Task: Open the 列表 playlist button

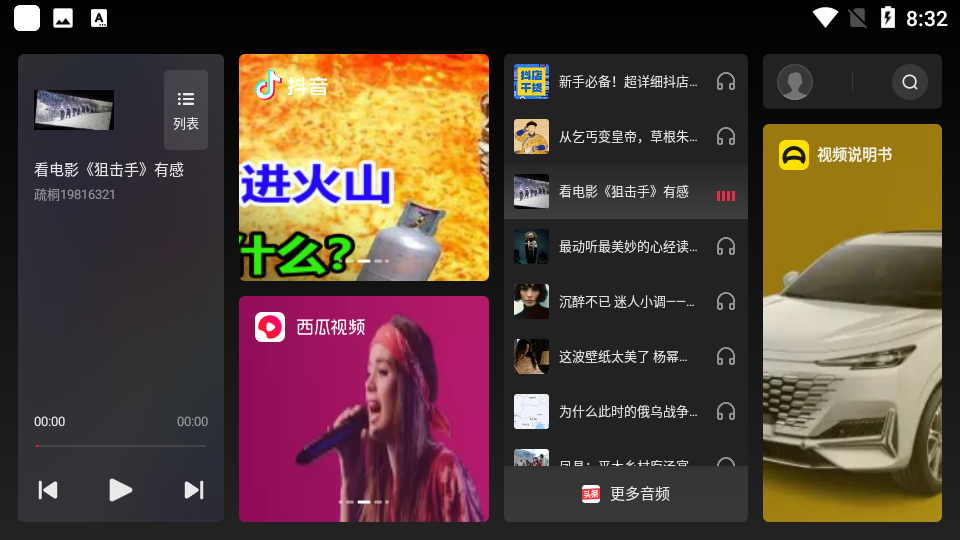Action: 186,110
